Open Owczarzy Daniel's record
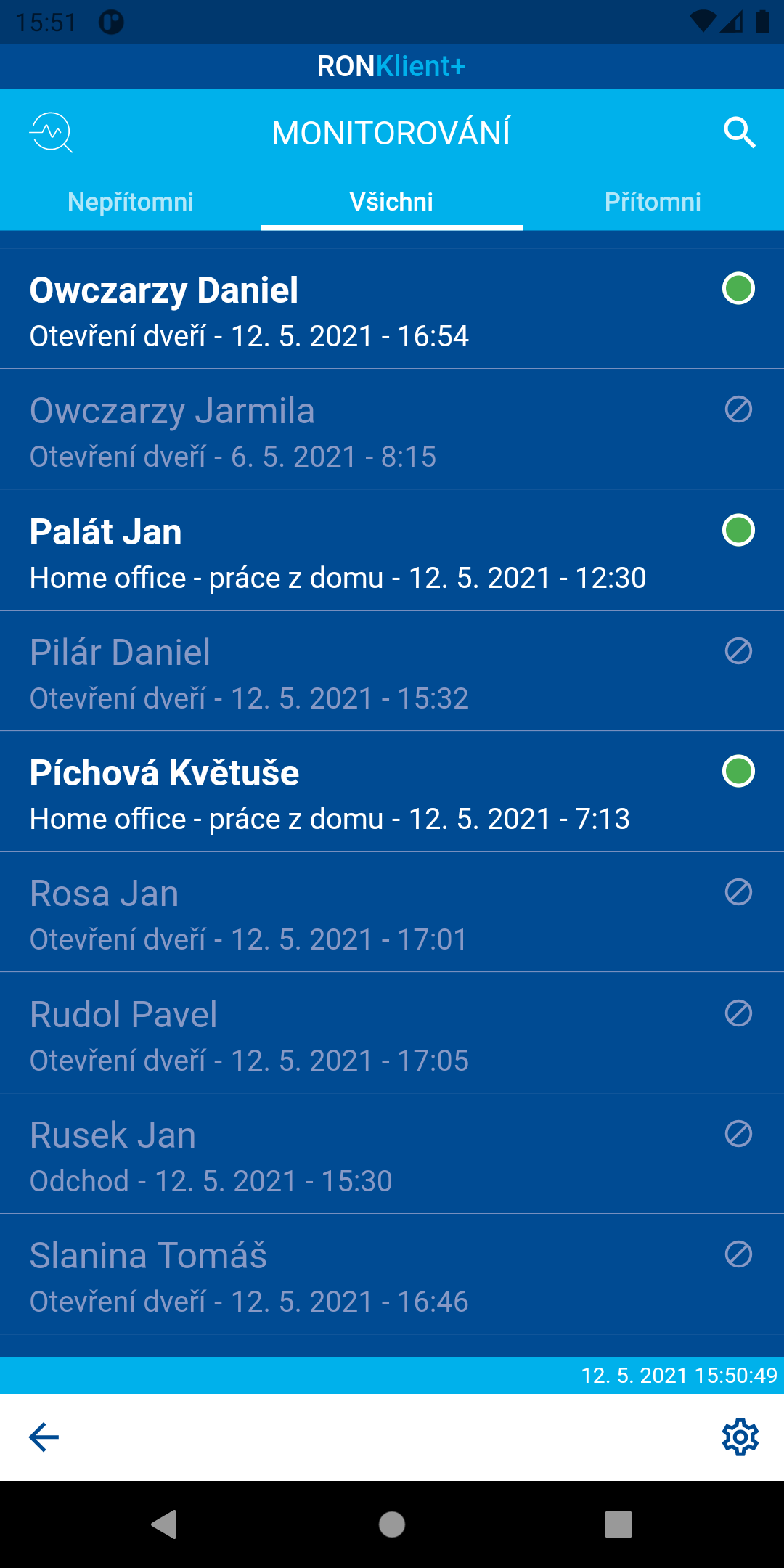 392,309
